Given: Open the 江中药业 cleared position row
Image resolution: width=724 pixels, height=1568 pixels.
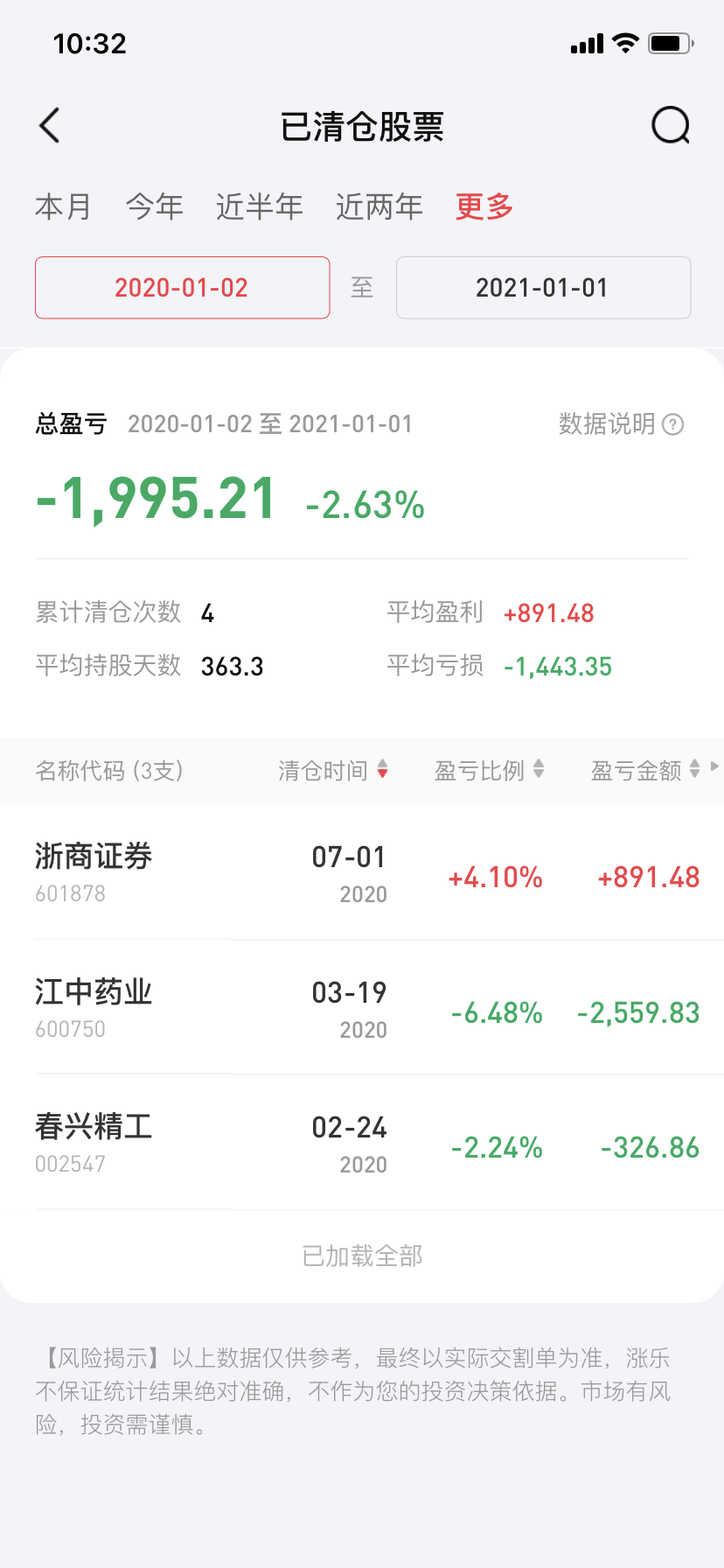Looking at the screenshot, I should pos(362,1010).
